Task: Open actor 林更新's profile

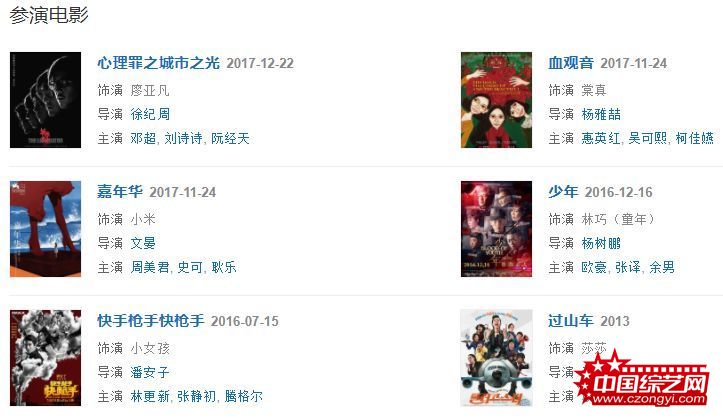Action: pyautogui.click(x=150, y=396)
